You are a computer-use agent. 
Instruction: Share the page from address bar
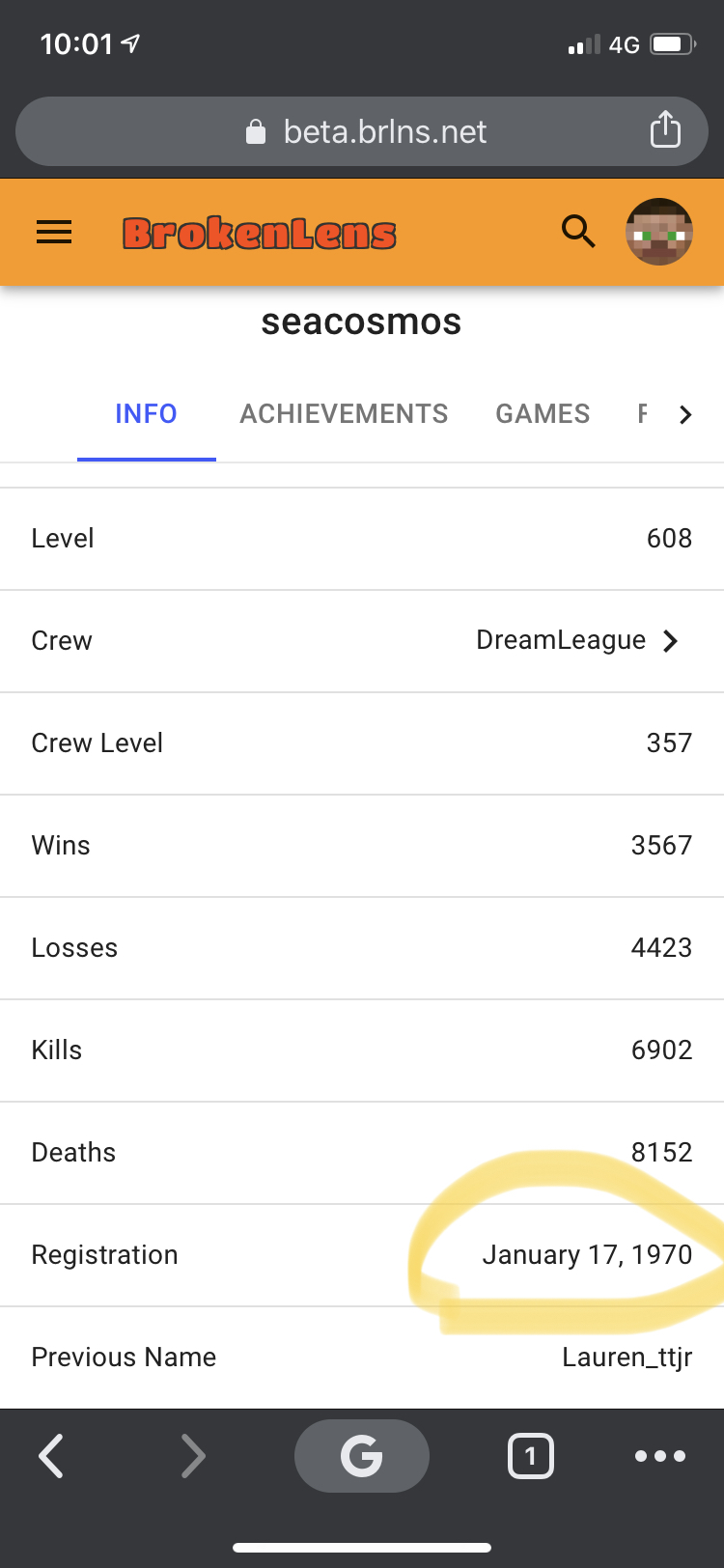(x=665, y=129)
